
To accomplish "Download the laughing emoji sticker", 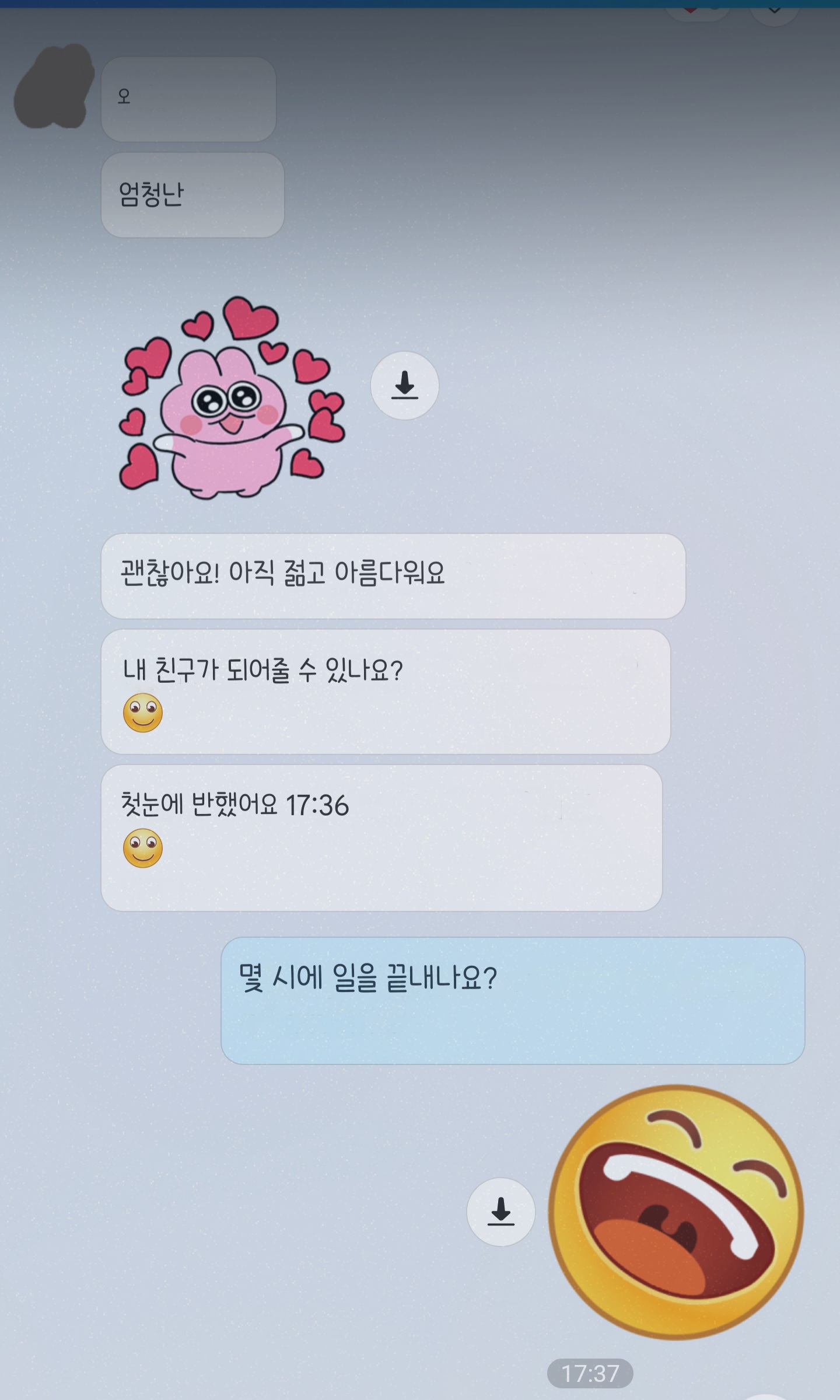I will 501,1212.
